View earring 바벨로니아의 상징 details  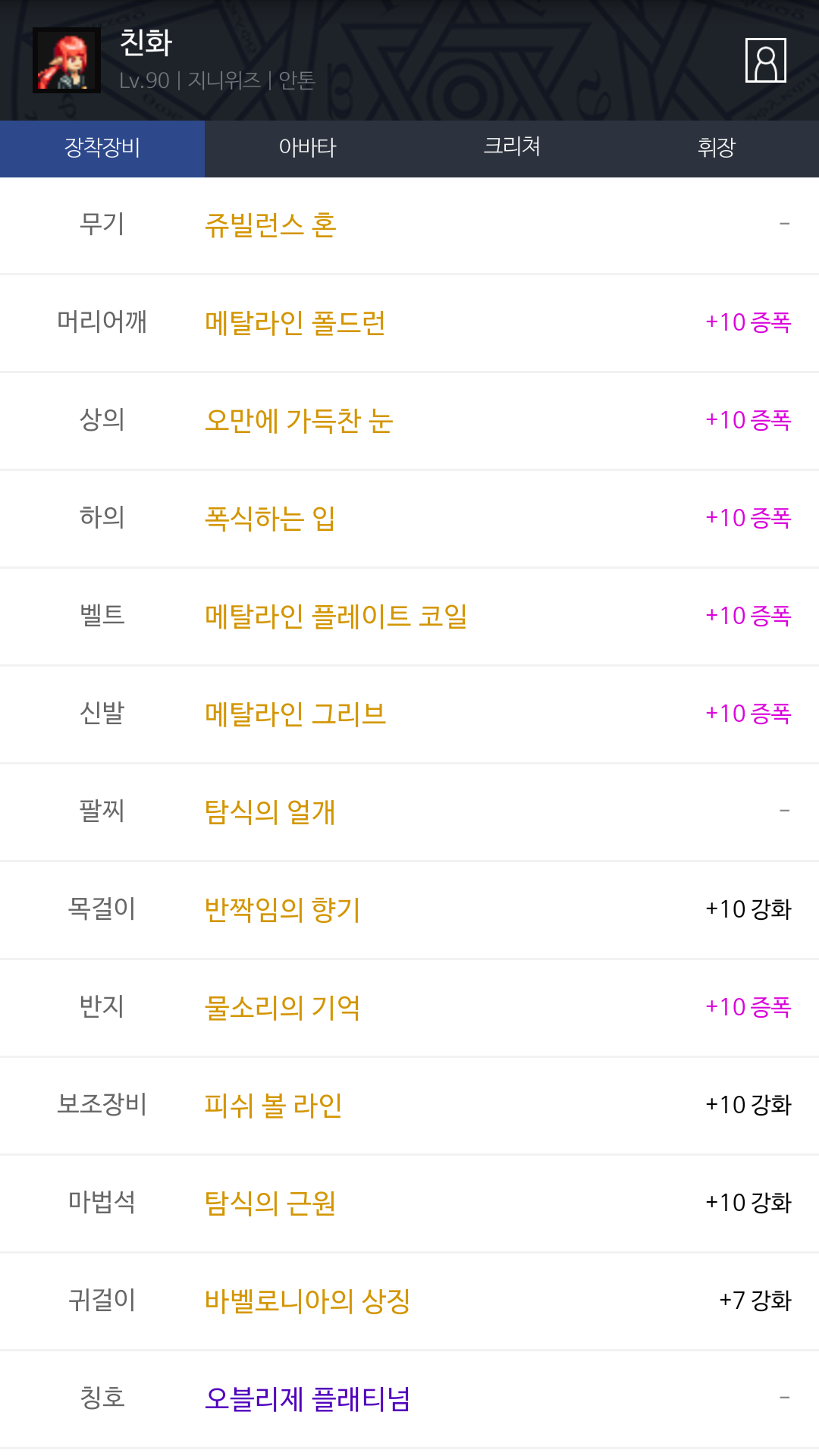point(307,1301)
